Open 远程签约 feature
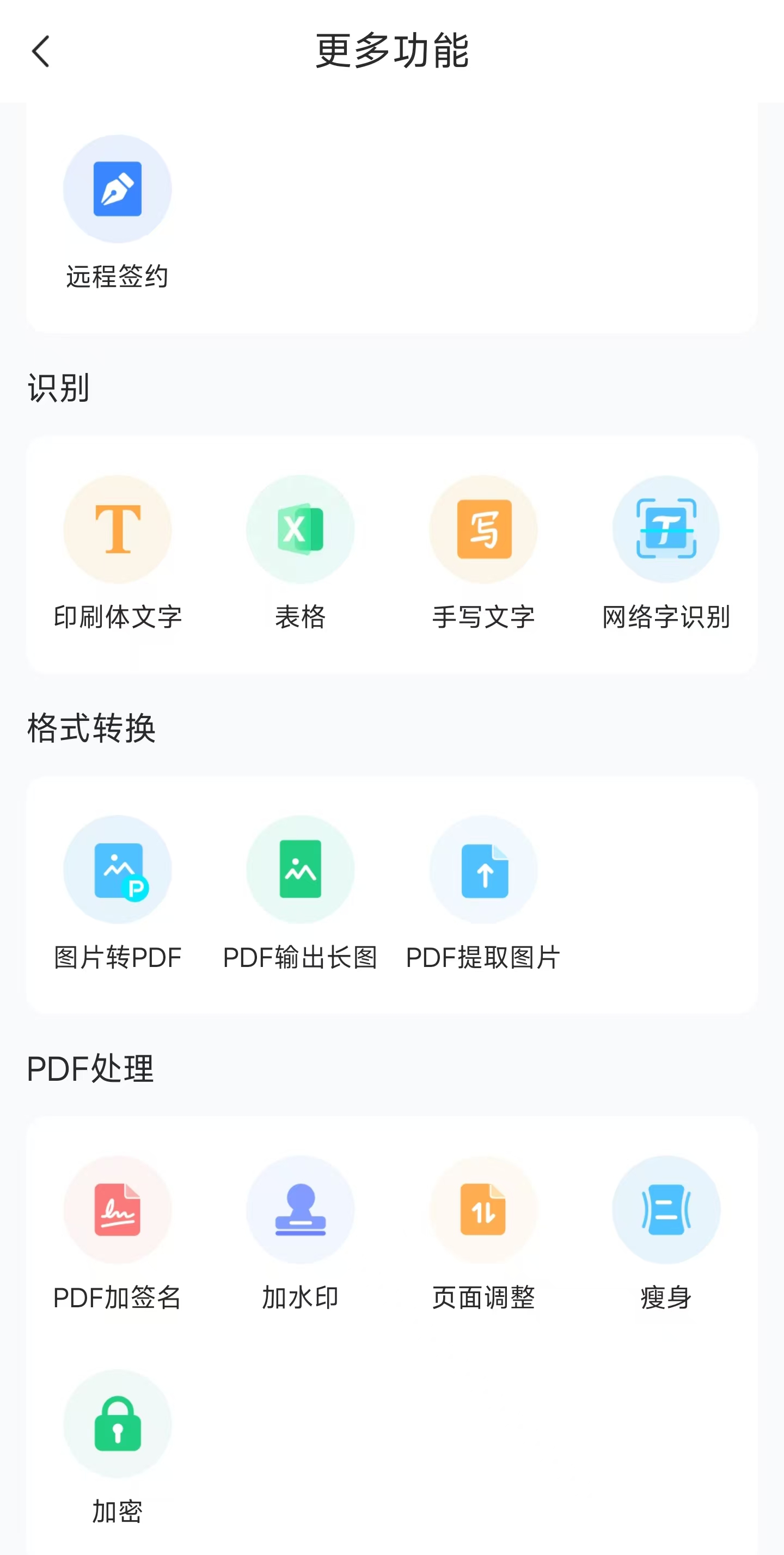 click(117, 189)
